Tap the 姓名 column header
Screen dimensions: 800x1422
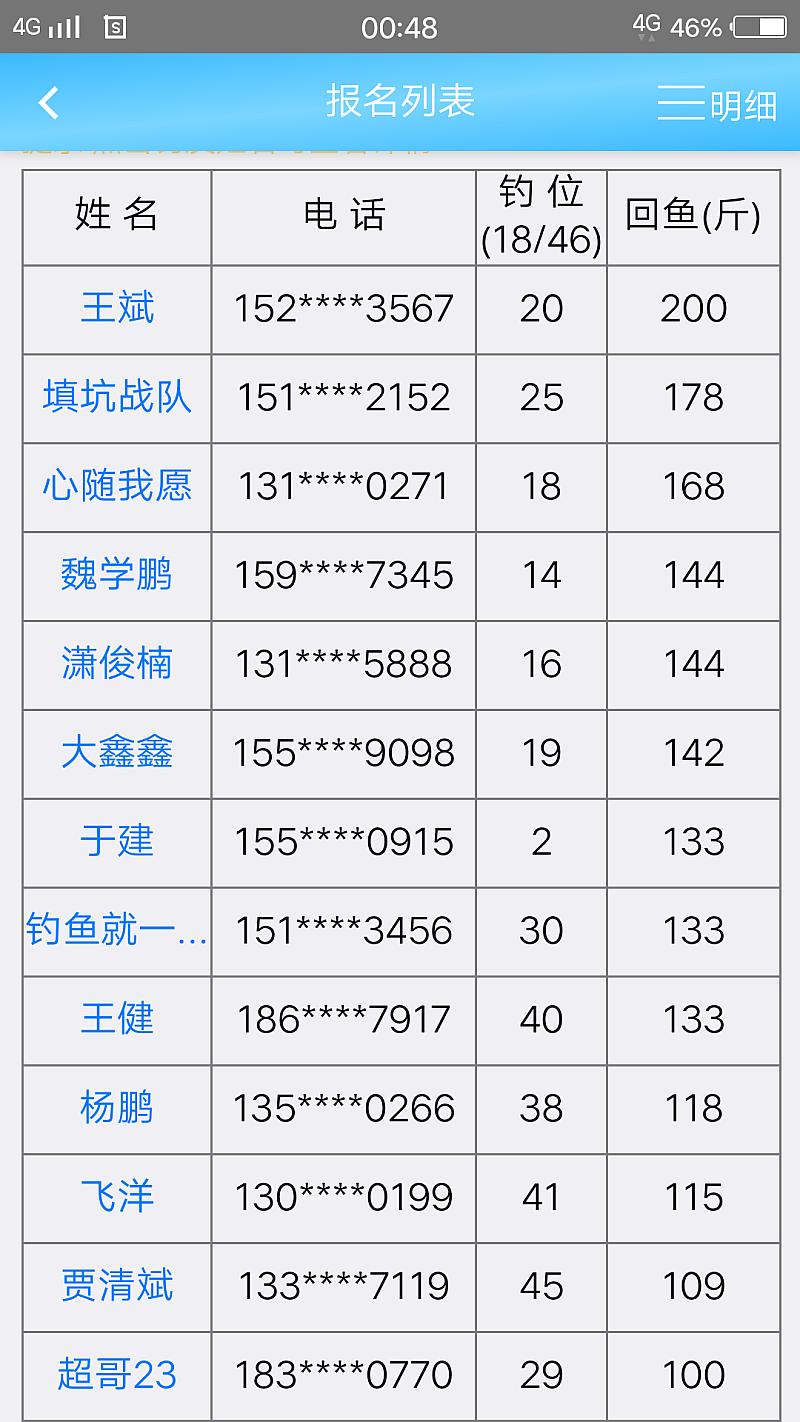(116, 217)
